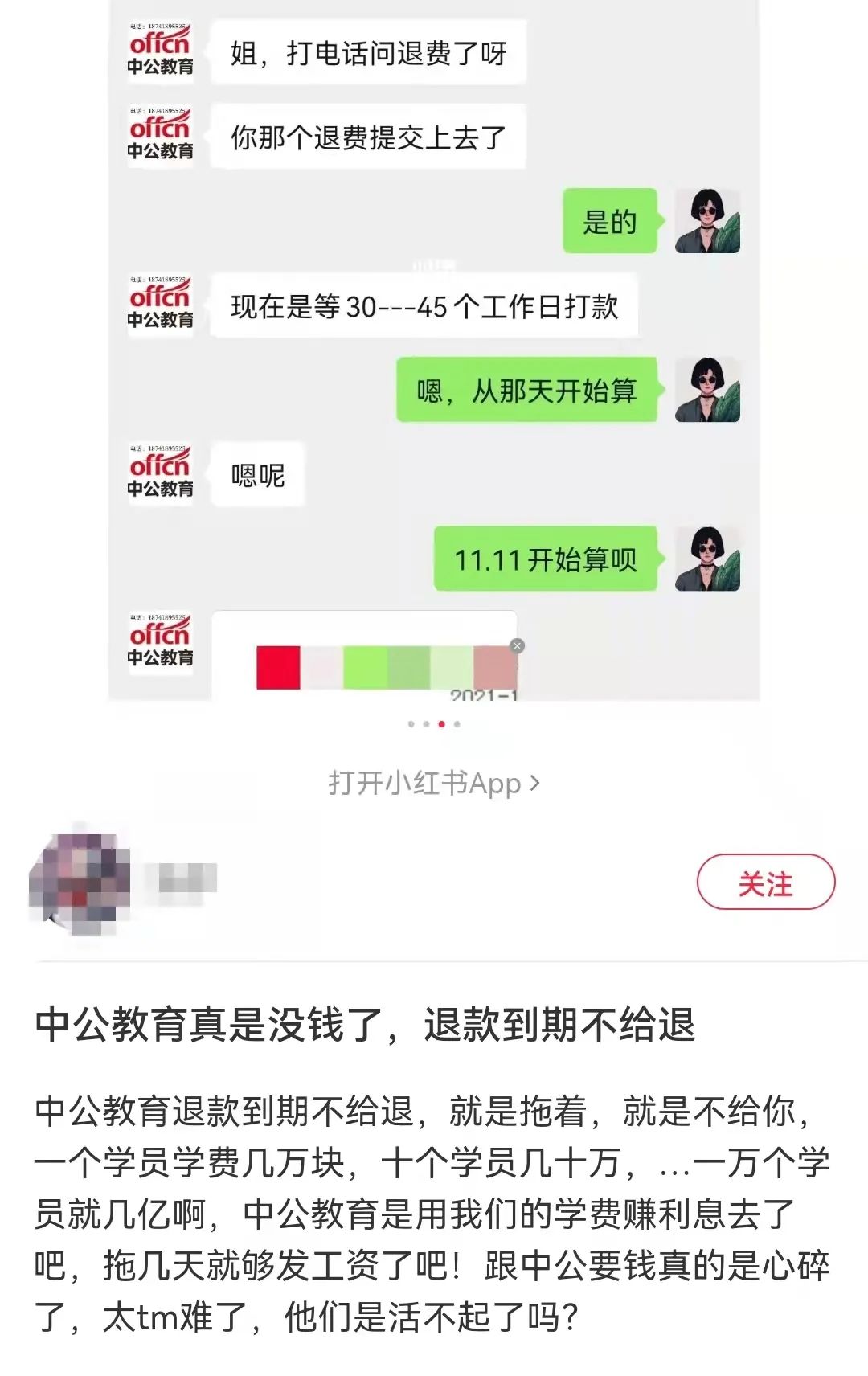Tap the '关注' follow button
This screenshot has width=868, height=1376.
click(766, 881)
